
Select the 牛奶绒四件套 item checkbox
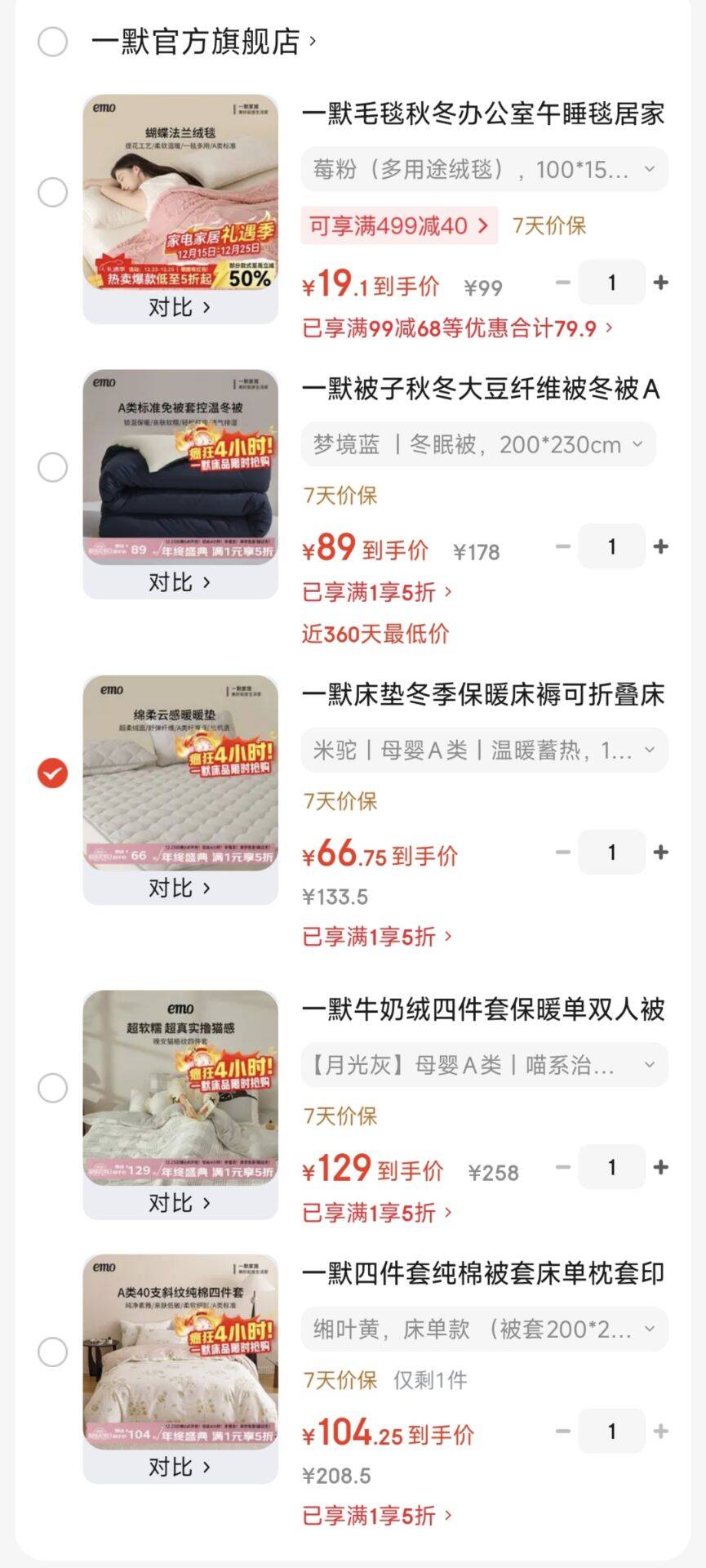[x=51, y=1087]
